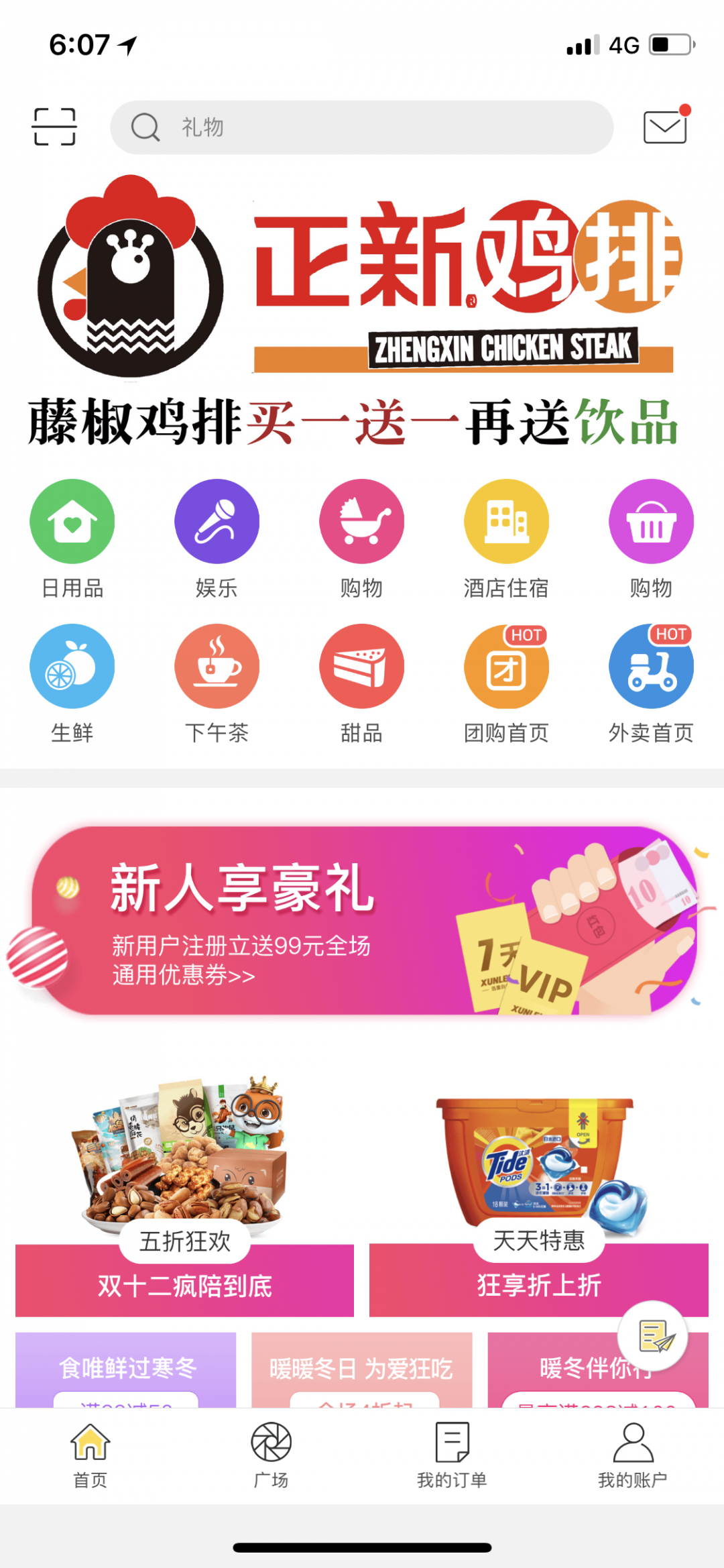This screenshot has width=724, height=1568.
Task: Open the 娱乐 category
Action: pos(217,538)
